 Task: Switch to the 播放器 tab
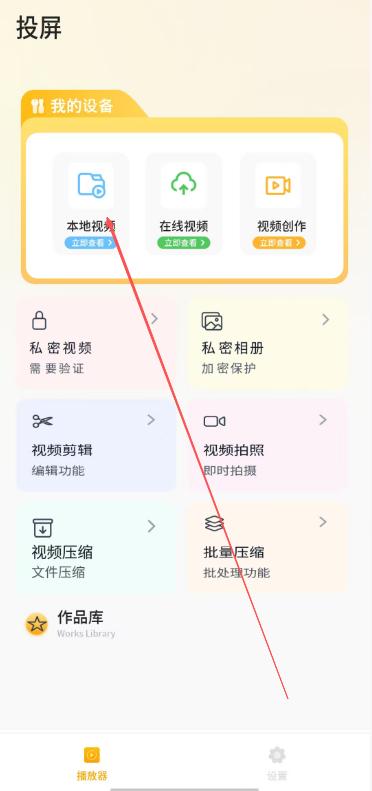point(92,763)
